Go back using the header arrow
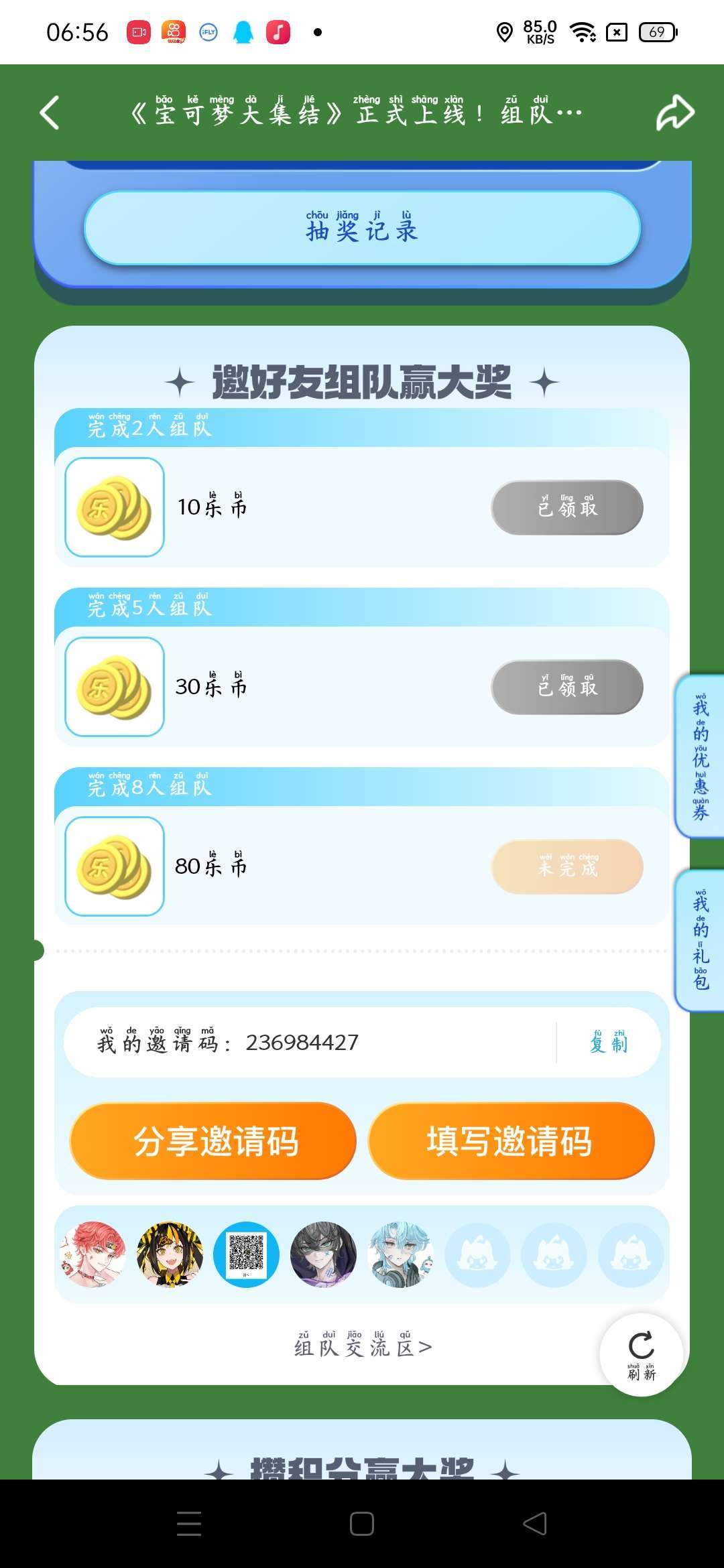Image resolution: width=724 pixels, height=1568 pixels. pos(50,113)
